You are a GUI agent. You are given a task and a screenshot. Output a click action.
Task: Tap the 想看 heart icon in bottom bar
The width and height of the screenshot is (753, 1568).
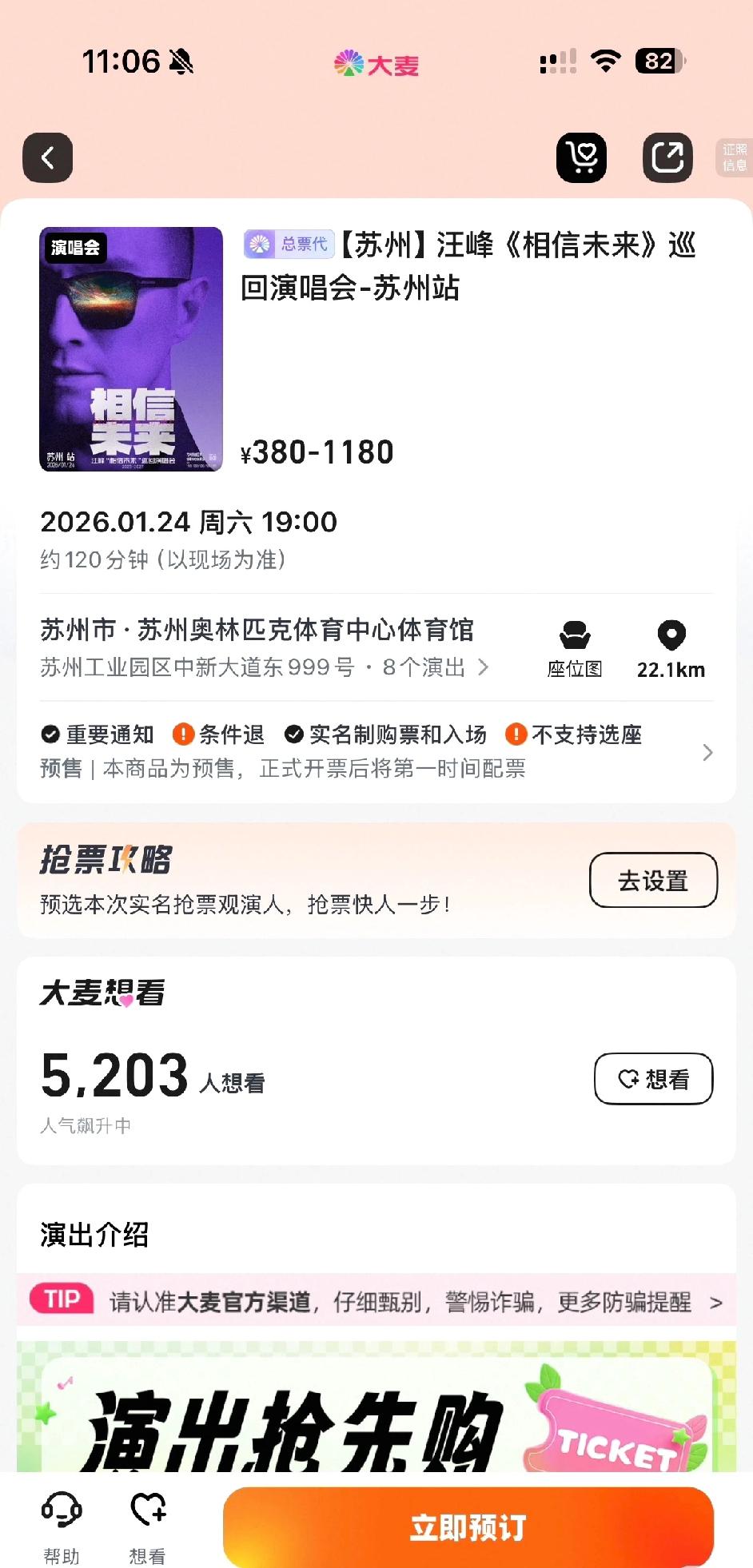pyautogui.click(x=146, y=1517)
